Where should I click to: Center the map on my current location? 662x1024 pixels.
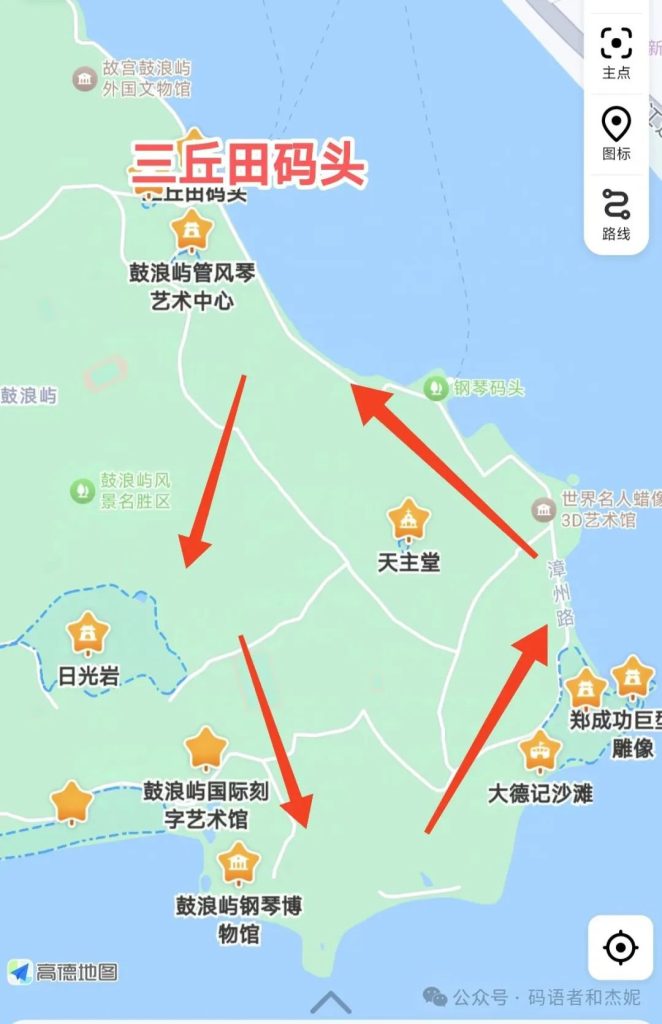pyautogui.click(x=620, y=946)
